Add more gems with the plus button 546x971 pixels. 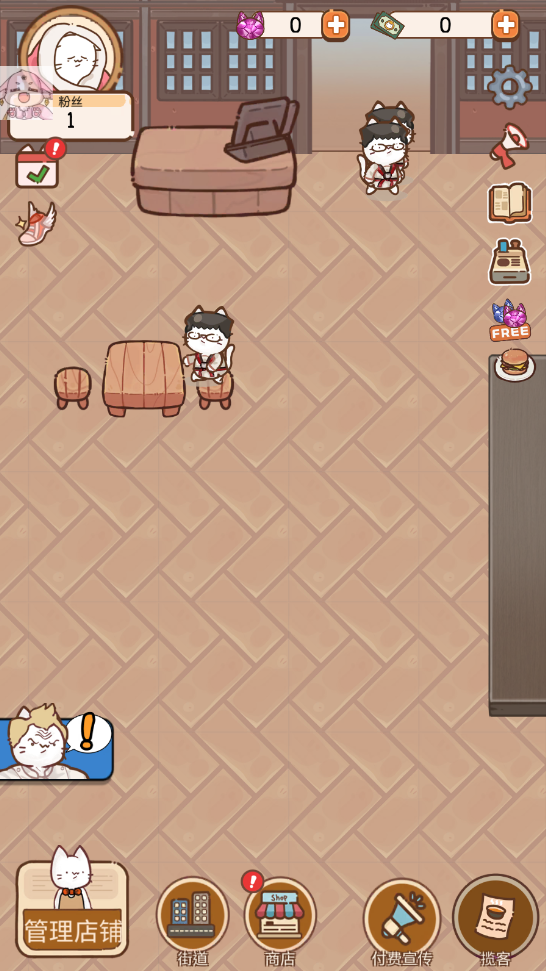pos(336,25)
